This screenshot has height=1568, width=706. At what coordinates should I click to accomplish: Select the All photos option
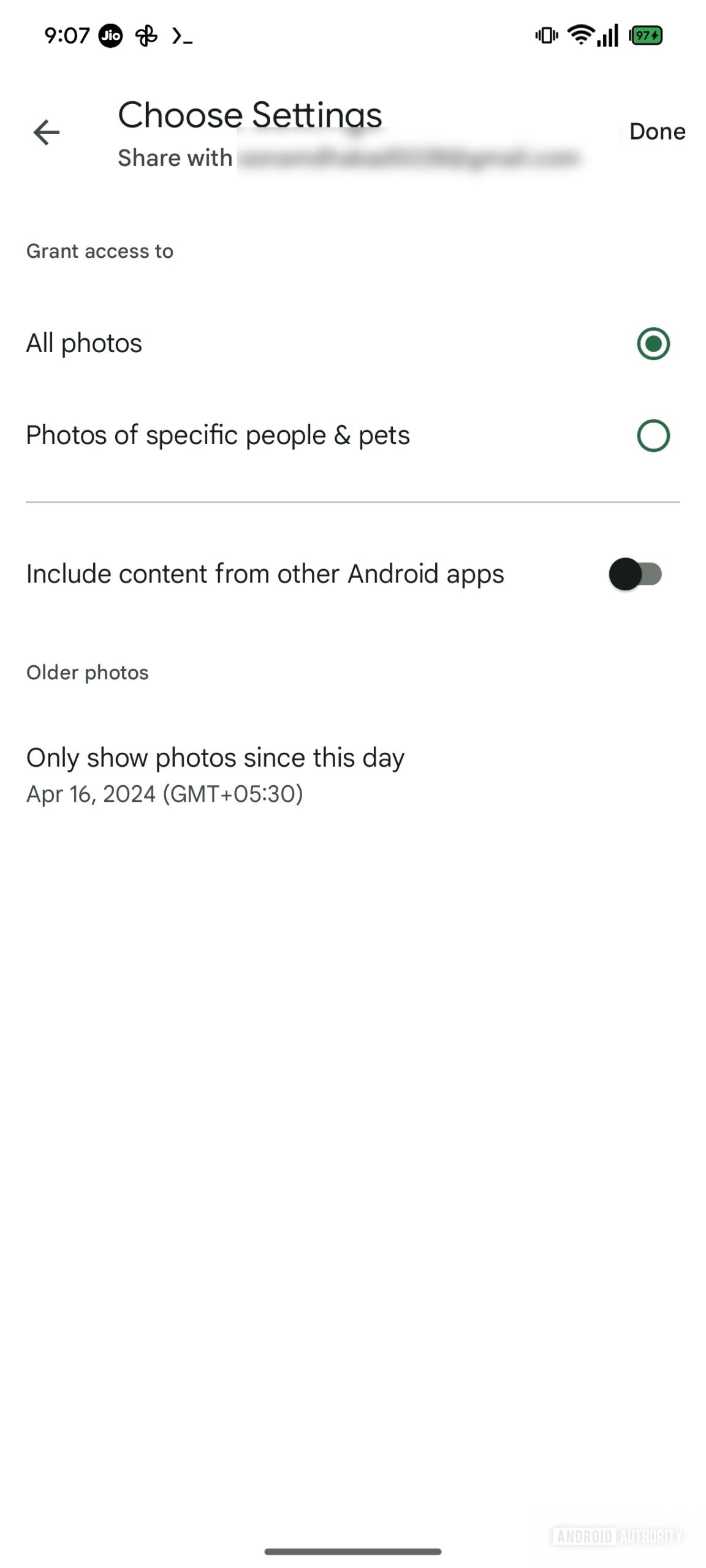pyautogui.click(x=653, y=344)
